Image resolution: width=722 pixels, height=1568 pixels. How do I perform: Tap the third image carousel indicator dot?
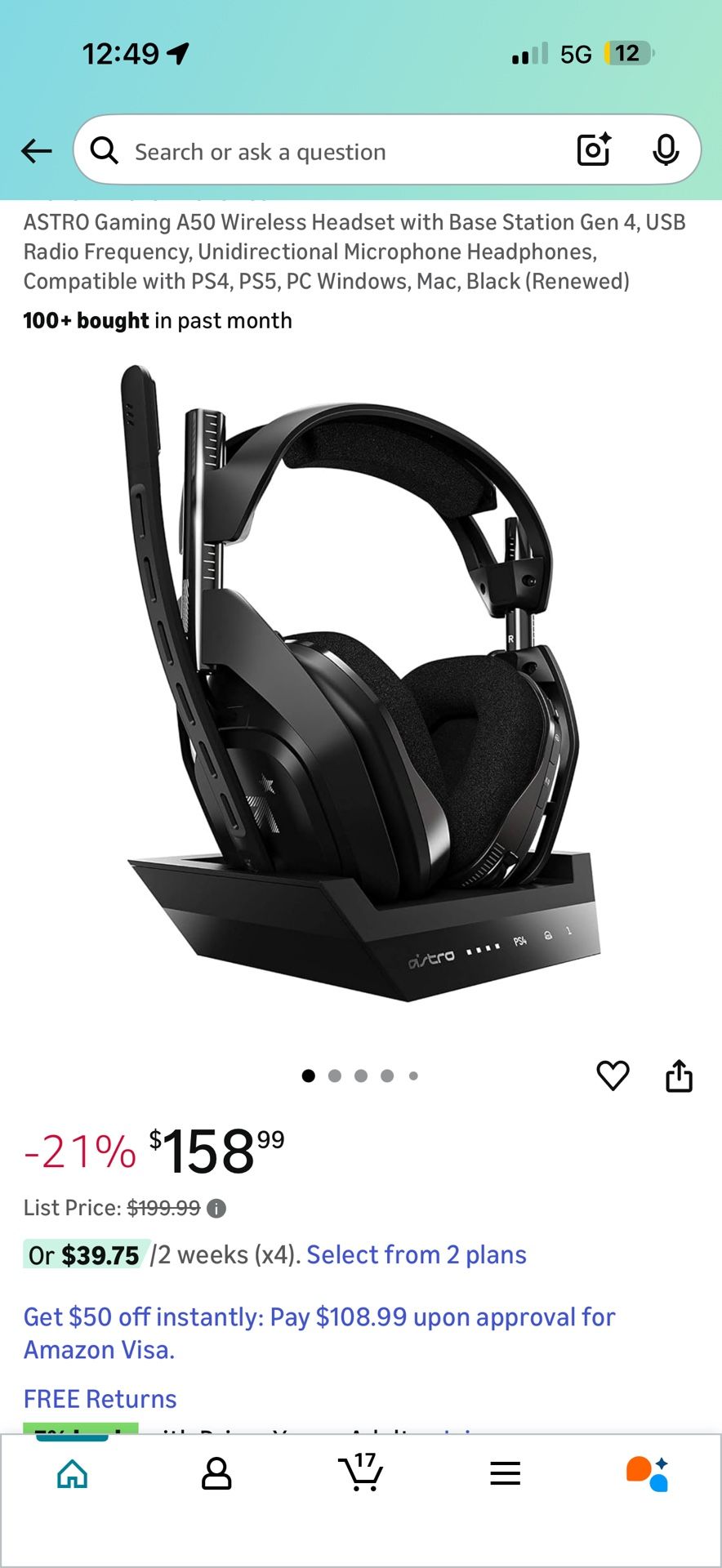click(360, 1076)
